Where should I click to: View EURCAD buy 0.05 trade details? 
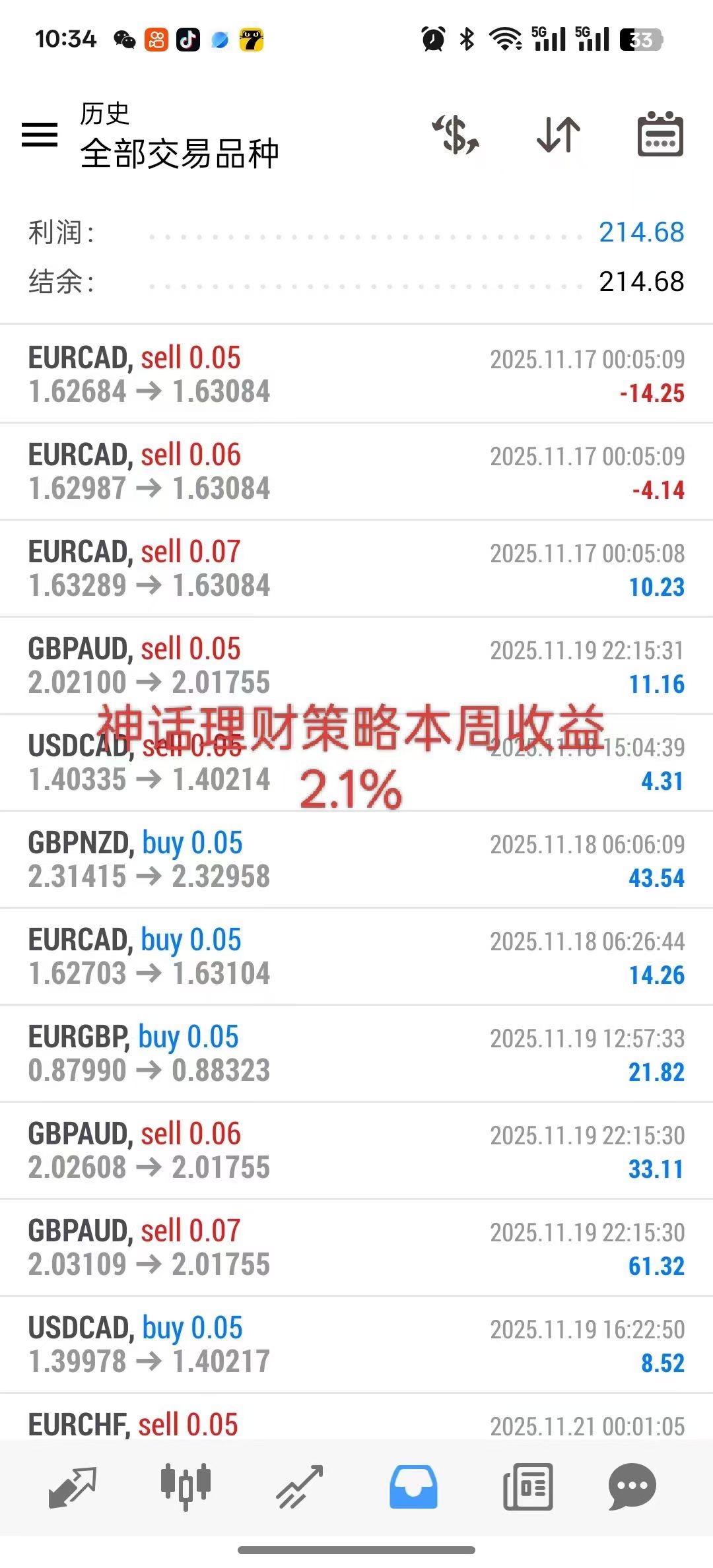[356, 956]
